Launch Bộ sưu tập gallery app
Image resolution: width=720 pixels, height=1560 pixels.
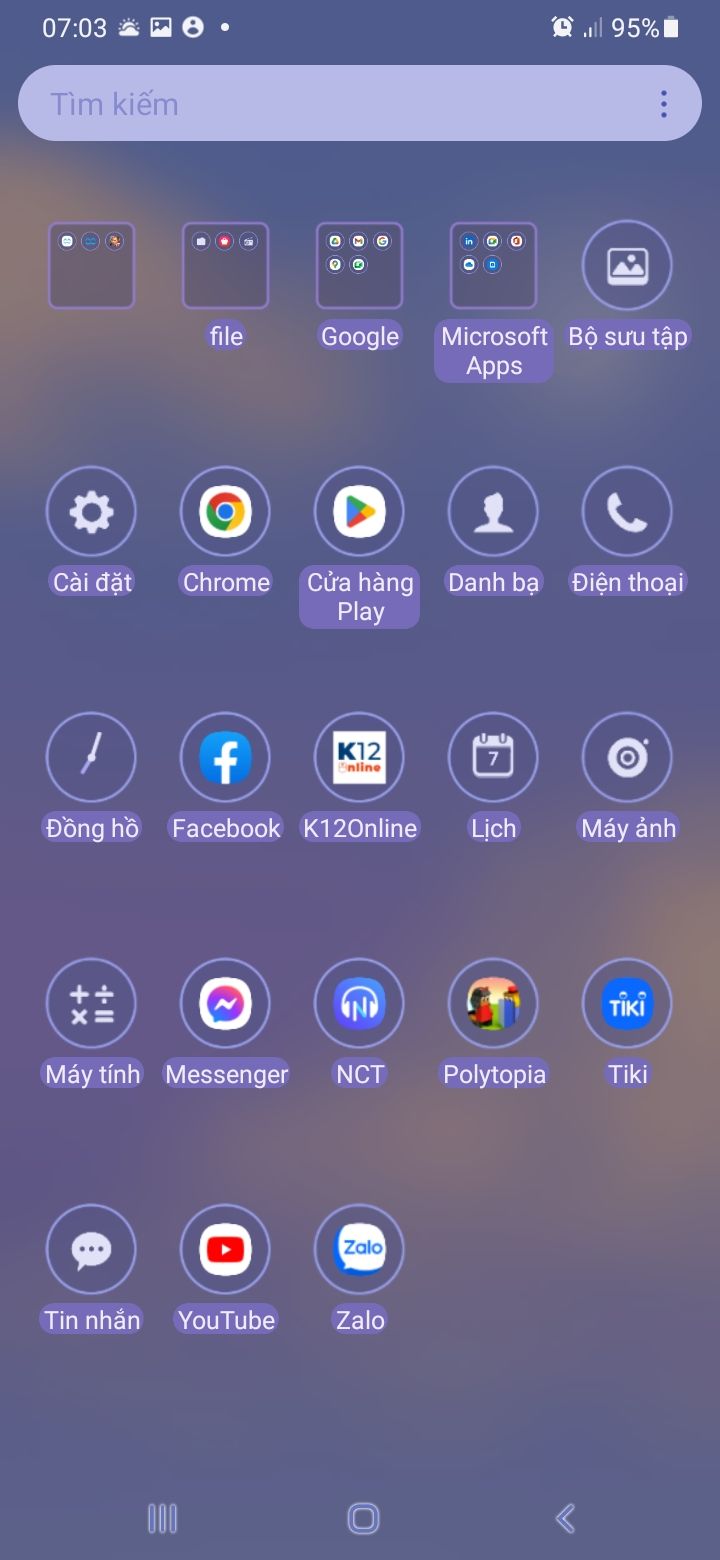627,266
